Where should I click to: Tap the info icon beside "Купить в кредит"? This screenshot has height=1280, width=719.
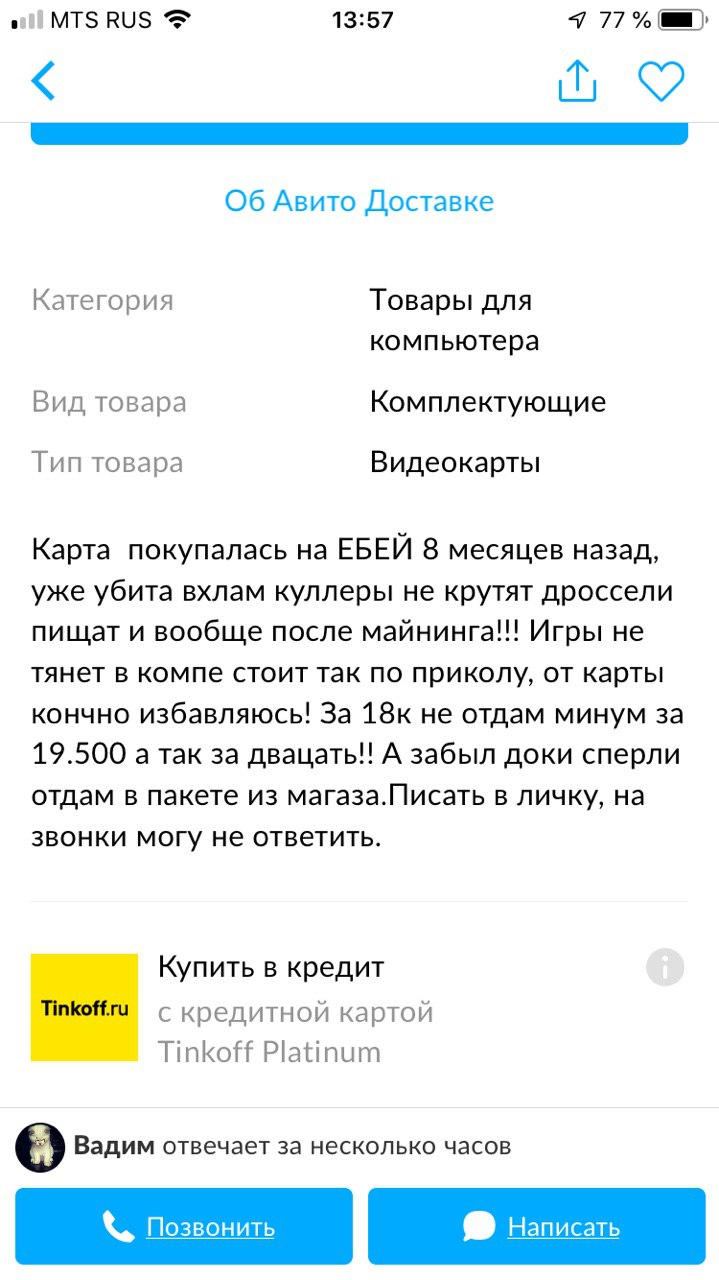(x=665, y=968)
